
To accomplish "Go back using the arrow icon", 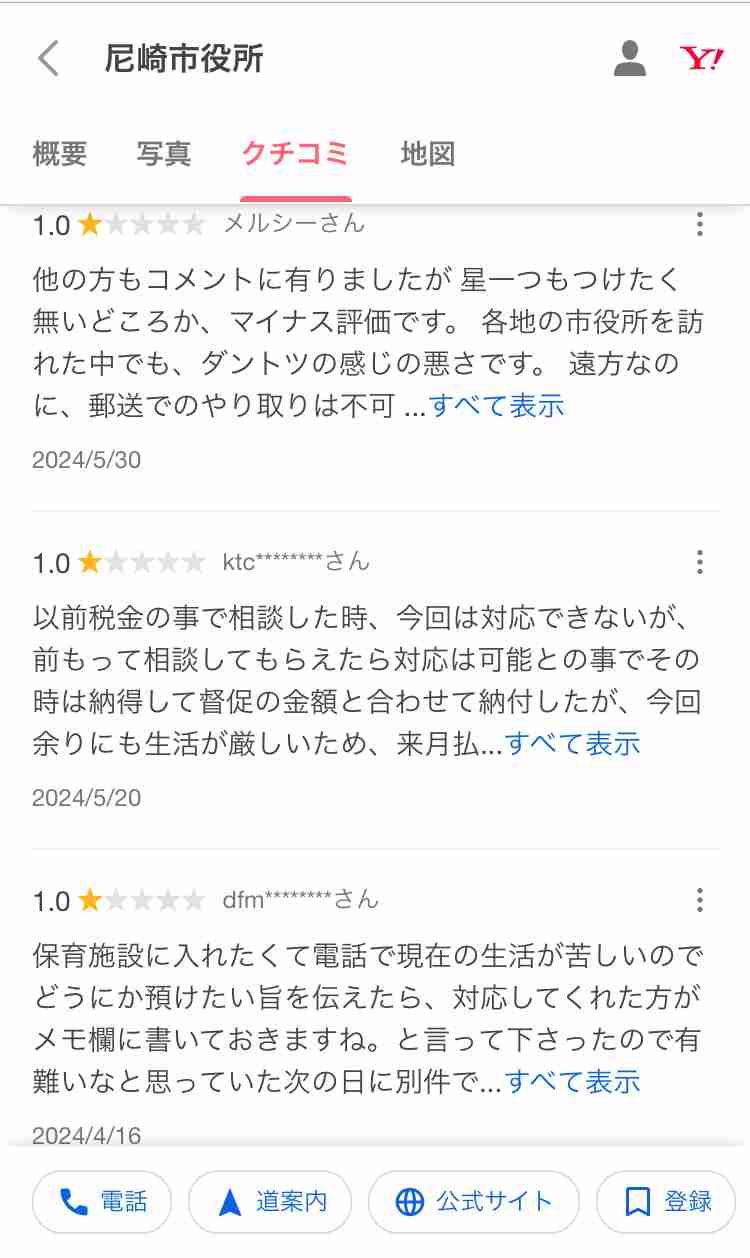I will click(x=48, y=59).
